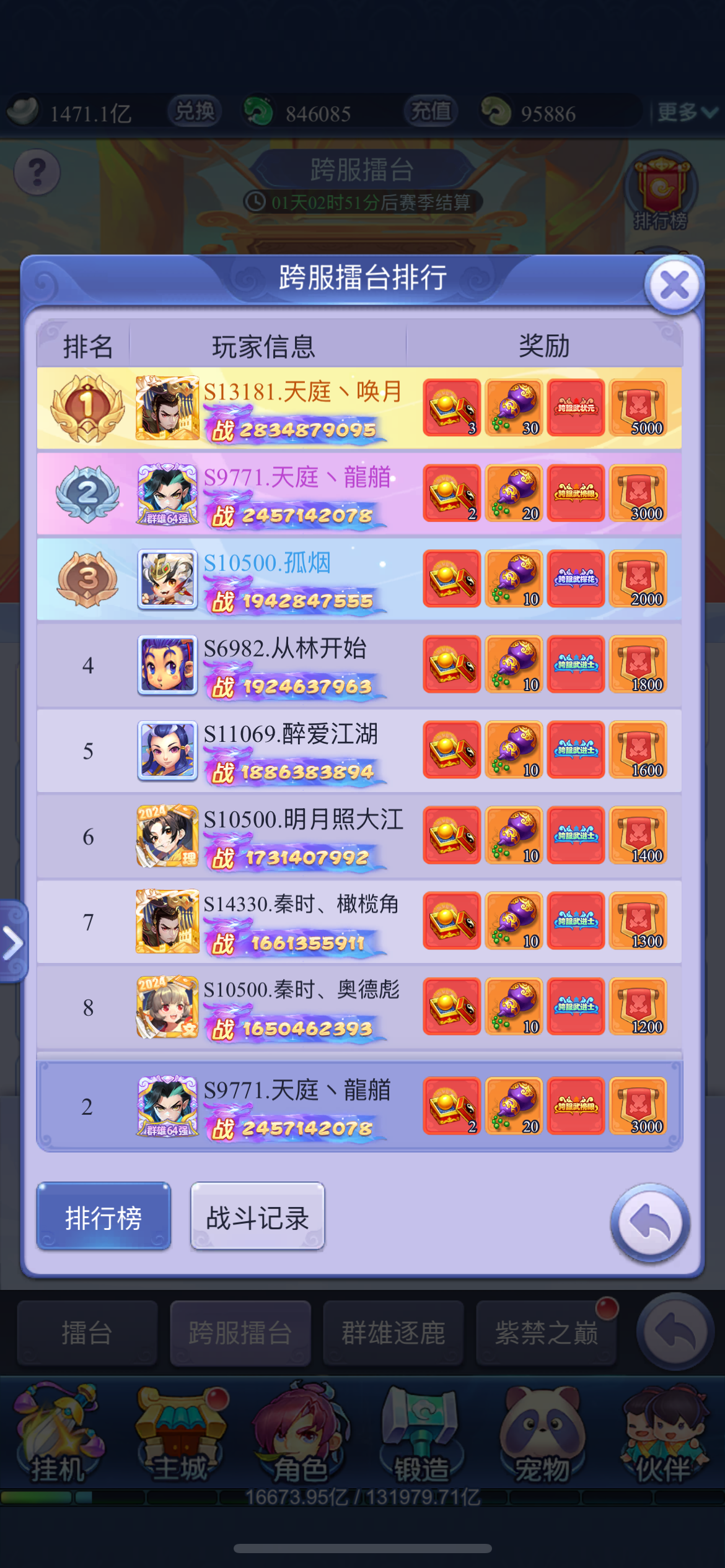Expand the side panel arrow on the left edge
The image size is (725, 1568).
[12, 943]
